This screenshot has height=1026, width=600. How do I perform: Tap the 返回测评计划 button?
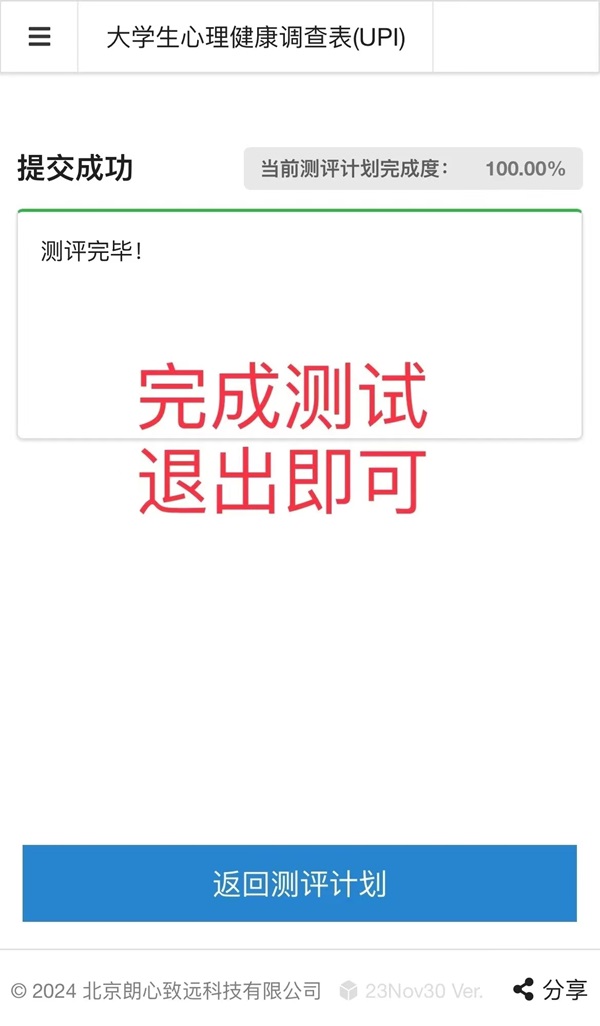tap(299, 883)
